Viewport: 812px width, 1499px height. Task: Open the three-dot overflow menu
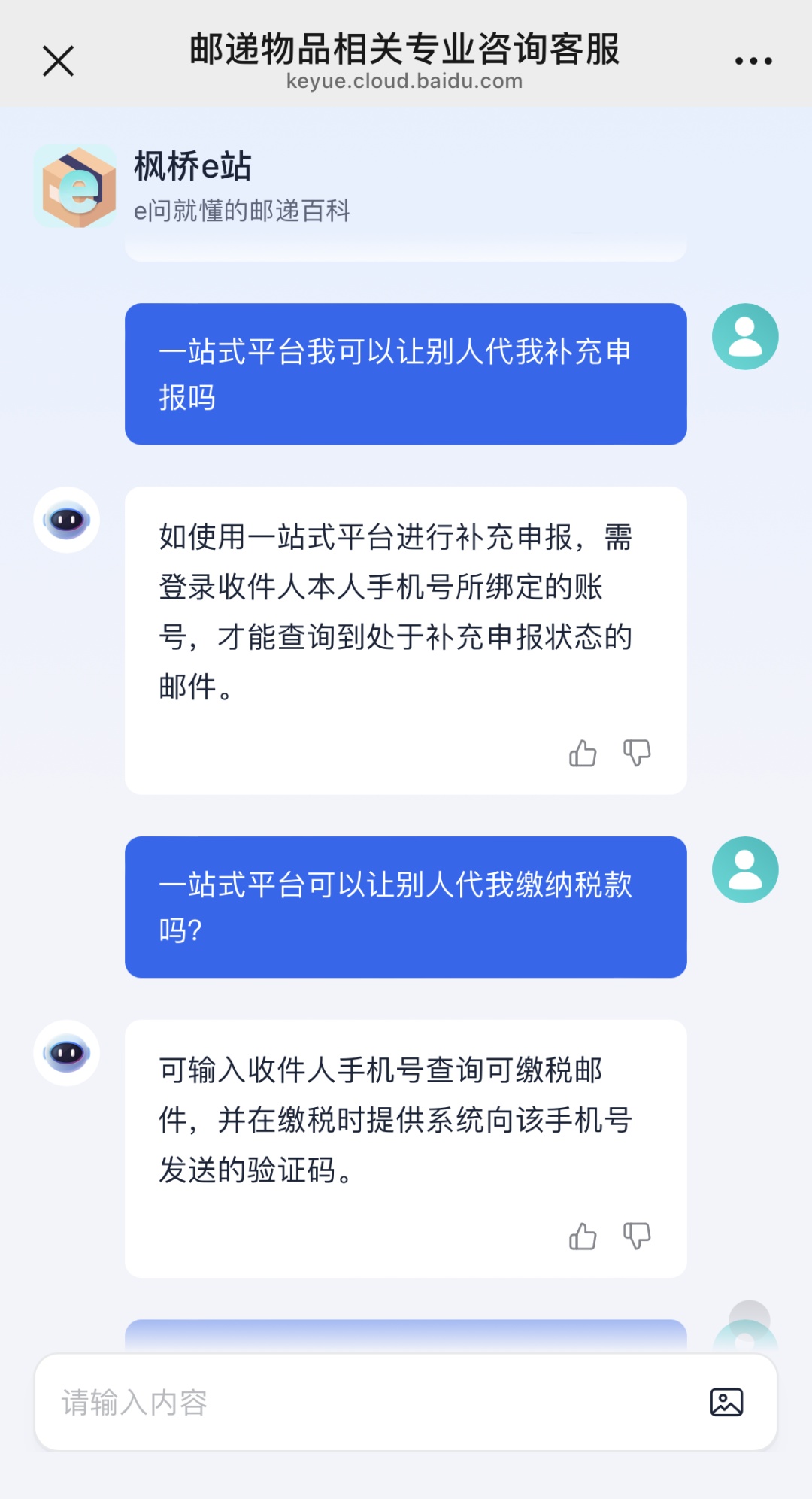(x=753, y=61)
